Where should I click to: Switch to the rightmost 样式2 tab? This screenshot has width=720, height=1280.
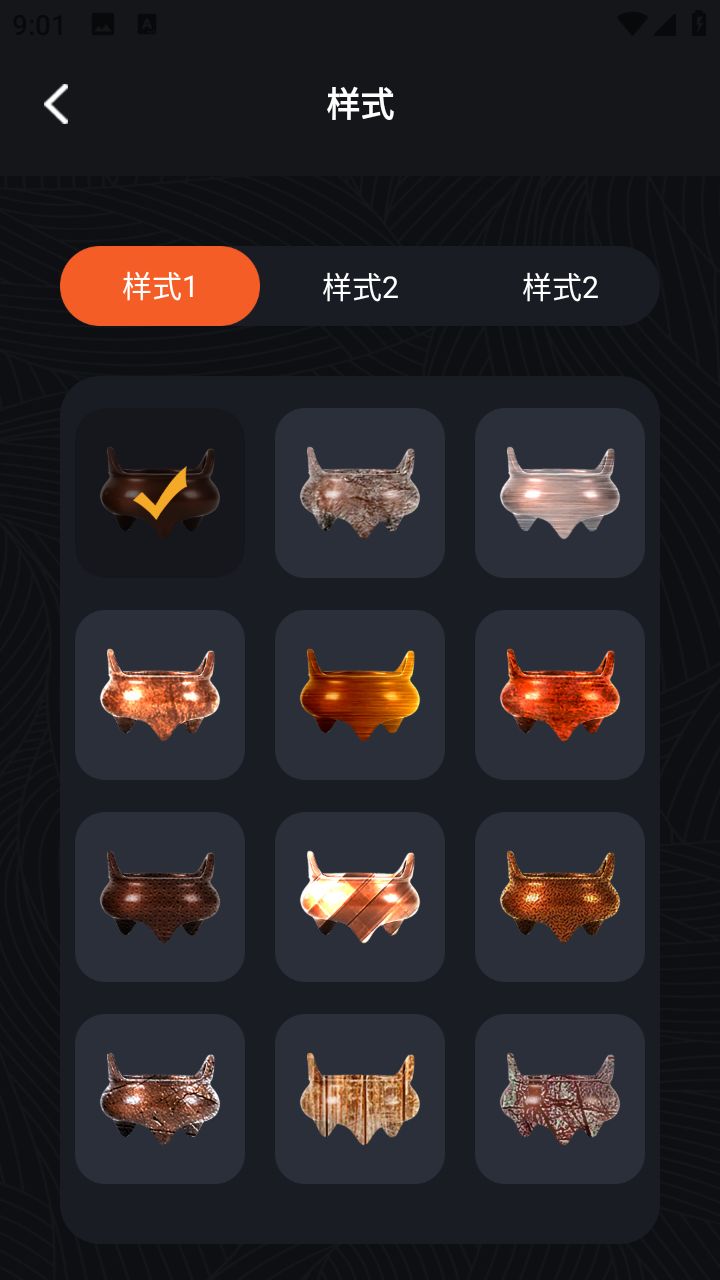(560, 287)
